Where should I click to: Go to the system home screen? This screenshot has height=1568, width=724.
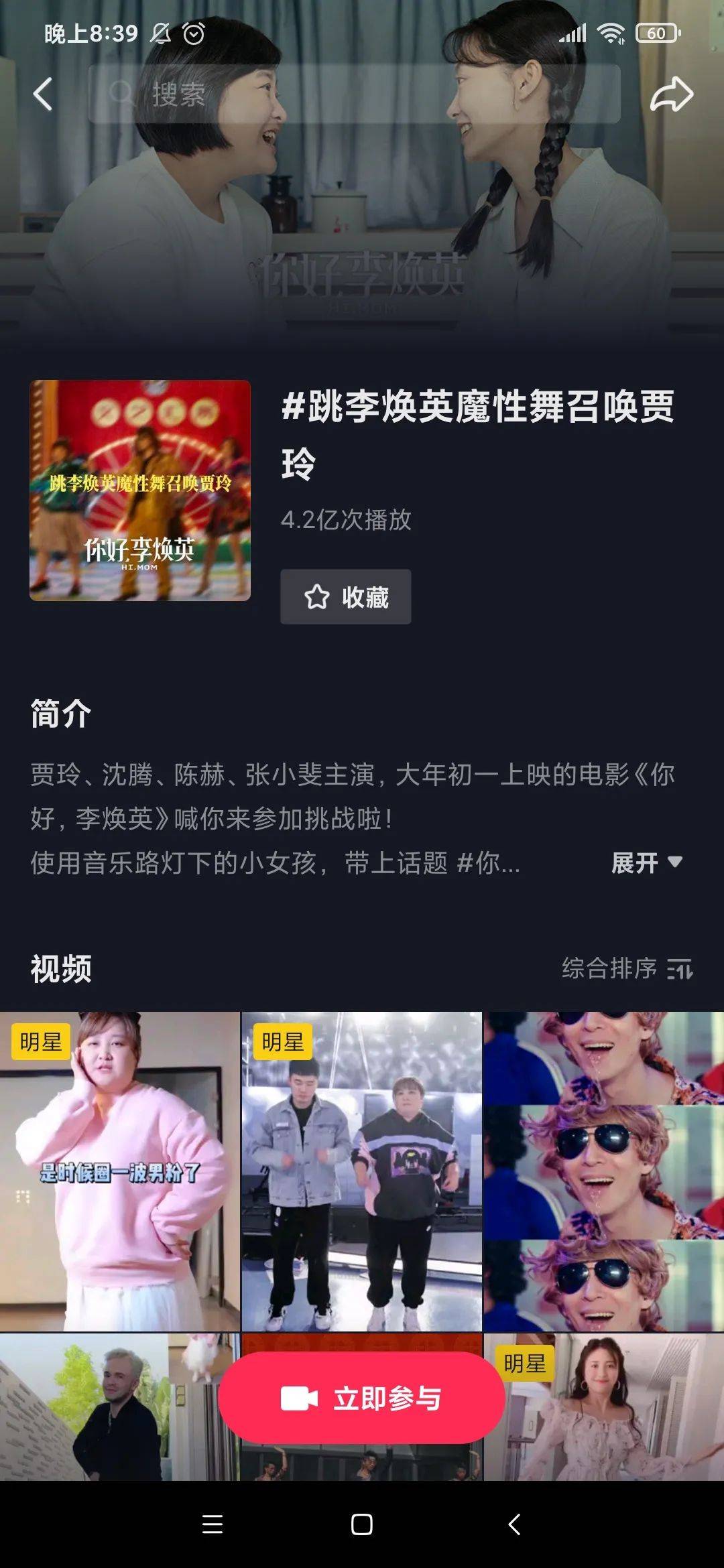tap(361, 1524)
